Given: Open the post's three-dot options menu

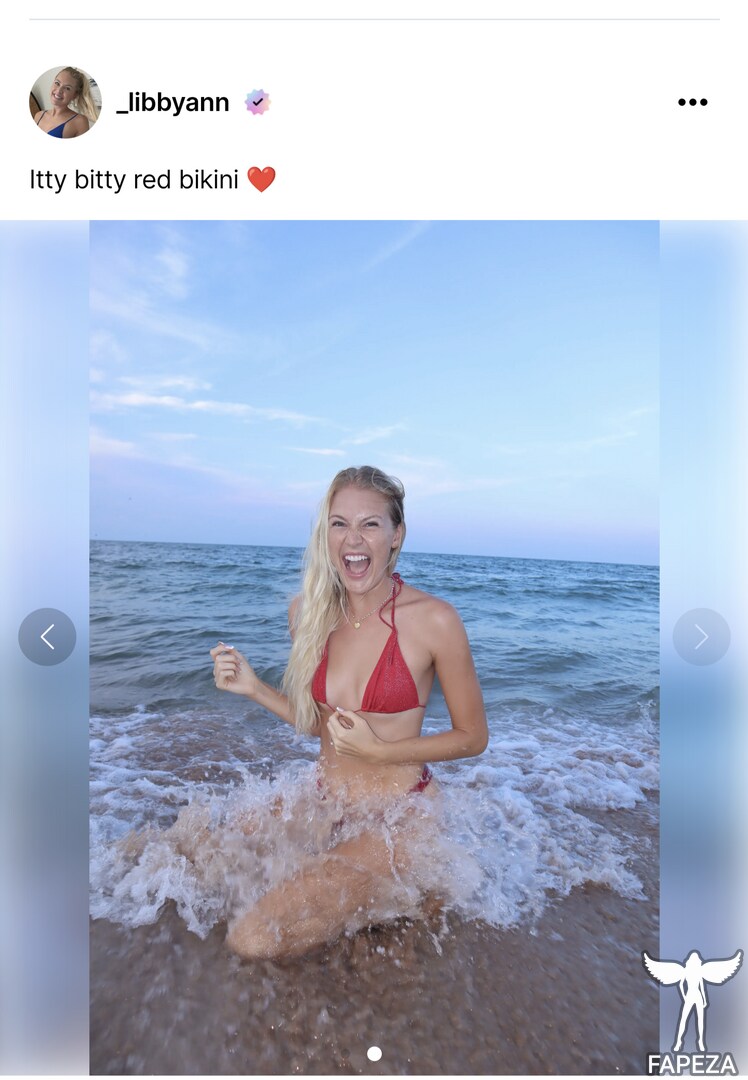Looking at the screenshot, I should 692,102.
